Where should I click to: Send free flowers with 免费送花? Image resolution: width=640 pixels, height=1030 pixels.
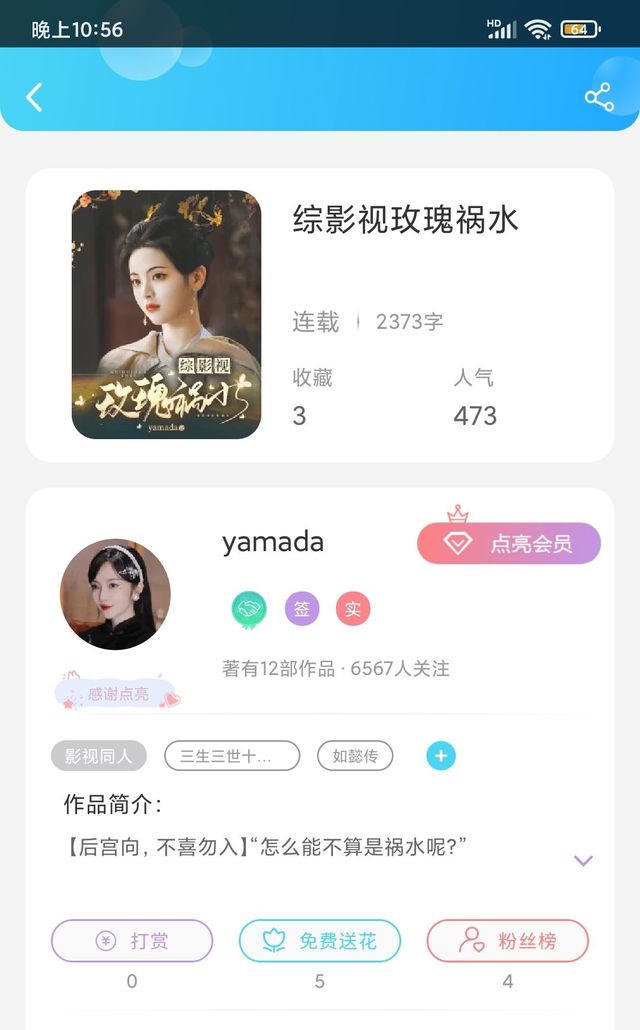(320, 941)
